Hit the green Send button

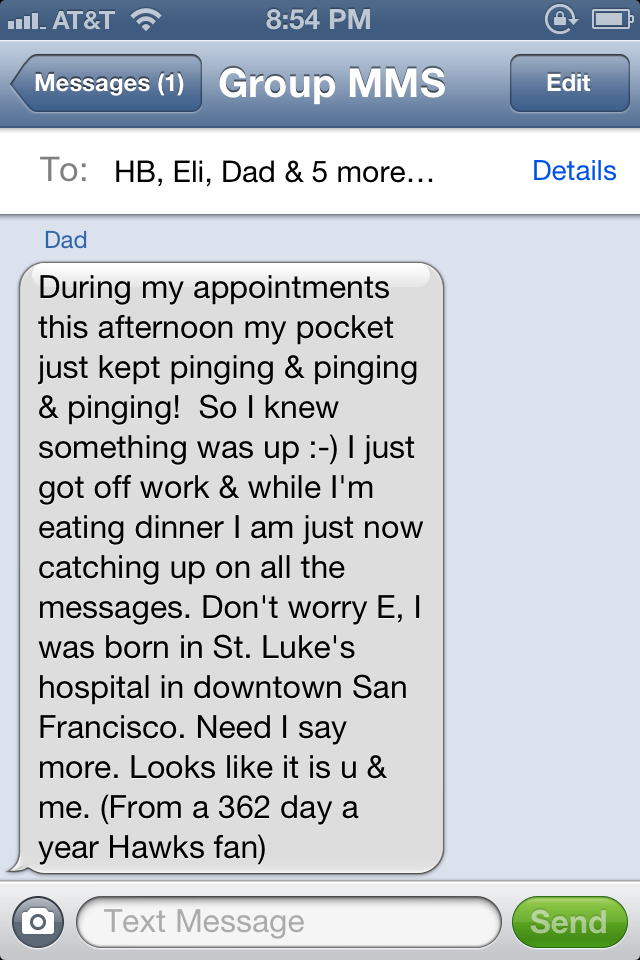[x=568, y=921]
